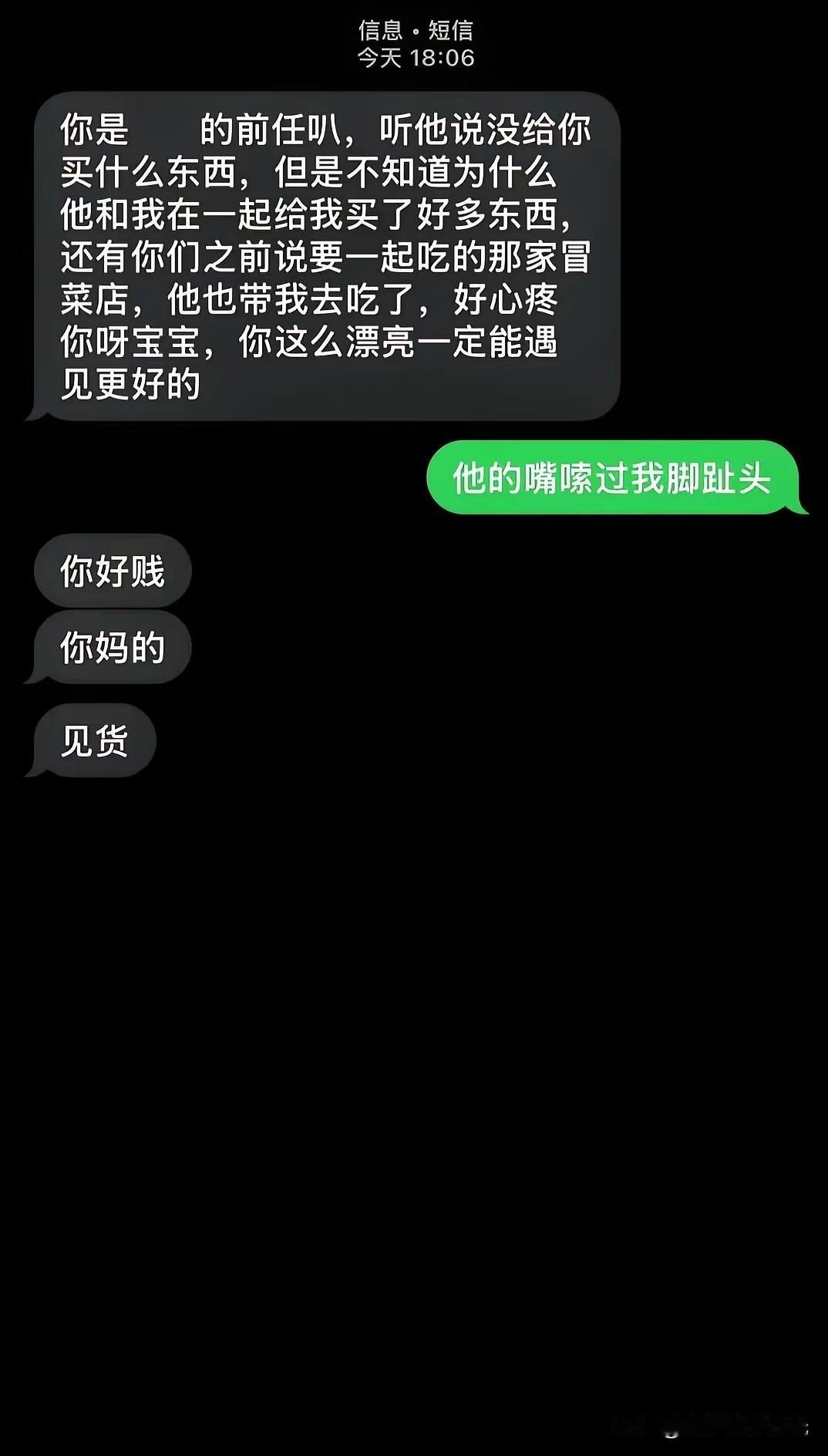Tap the first line of the incoming message

coord(324,130)
